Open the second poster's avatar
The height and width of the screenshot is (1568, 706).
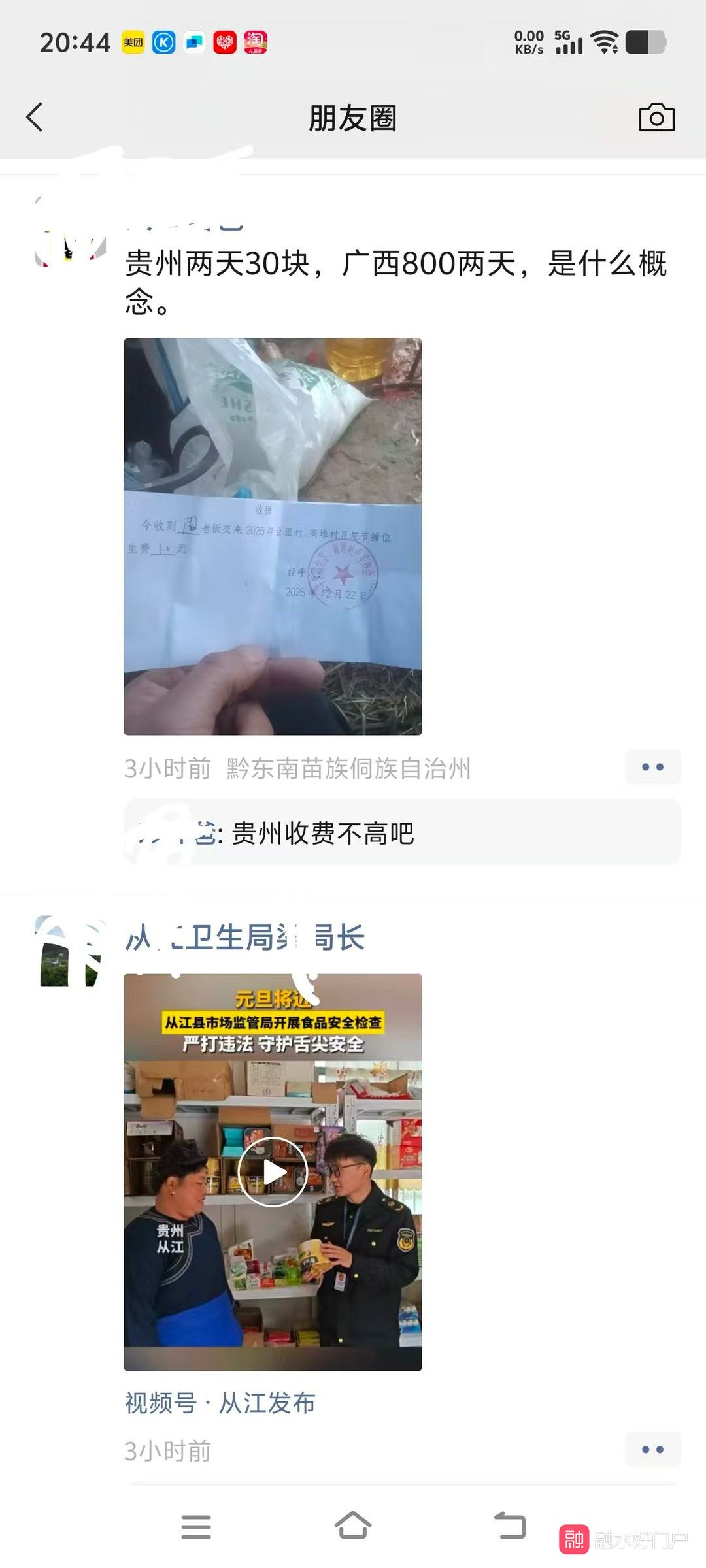pos(70,951)
